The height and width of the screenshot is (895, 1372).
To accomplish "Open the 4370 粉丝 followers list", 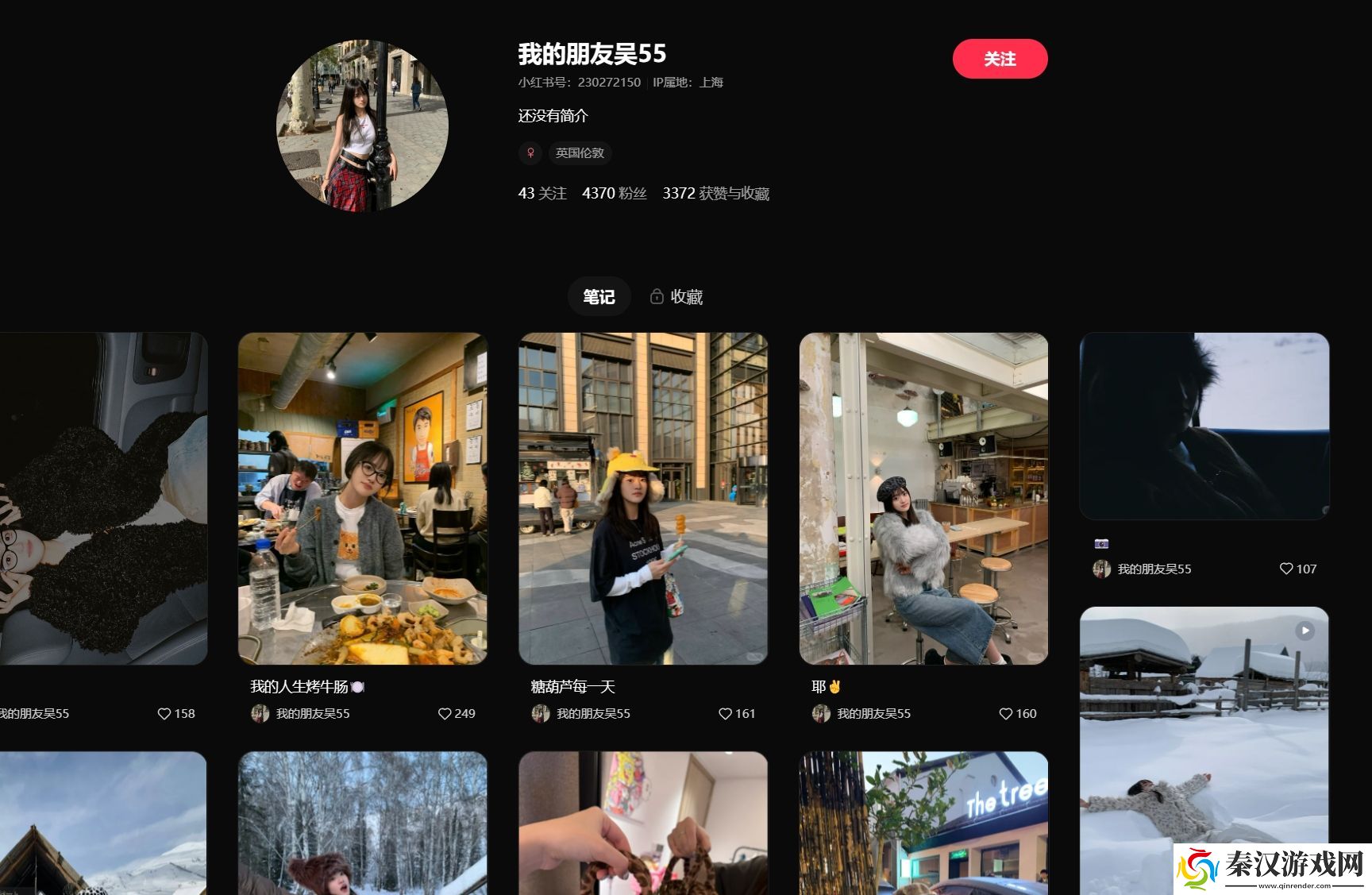I will (x=614, y=193).
